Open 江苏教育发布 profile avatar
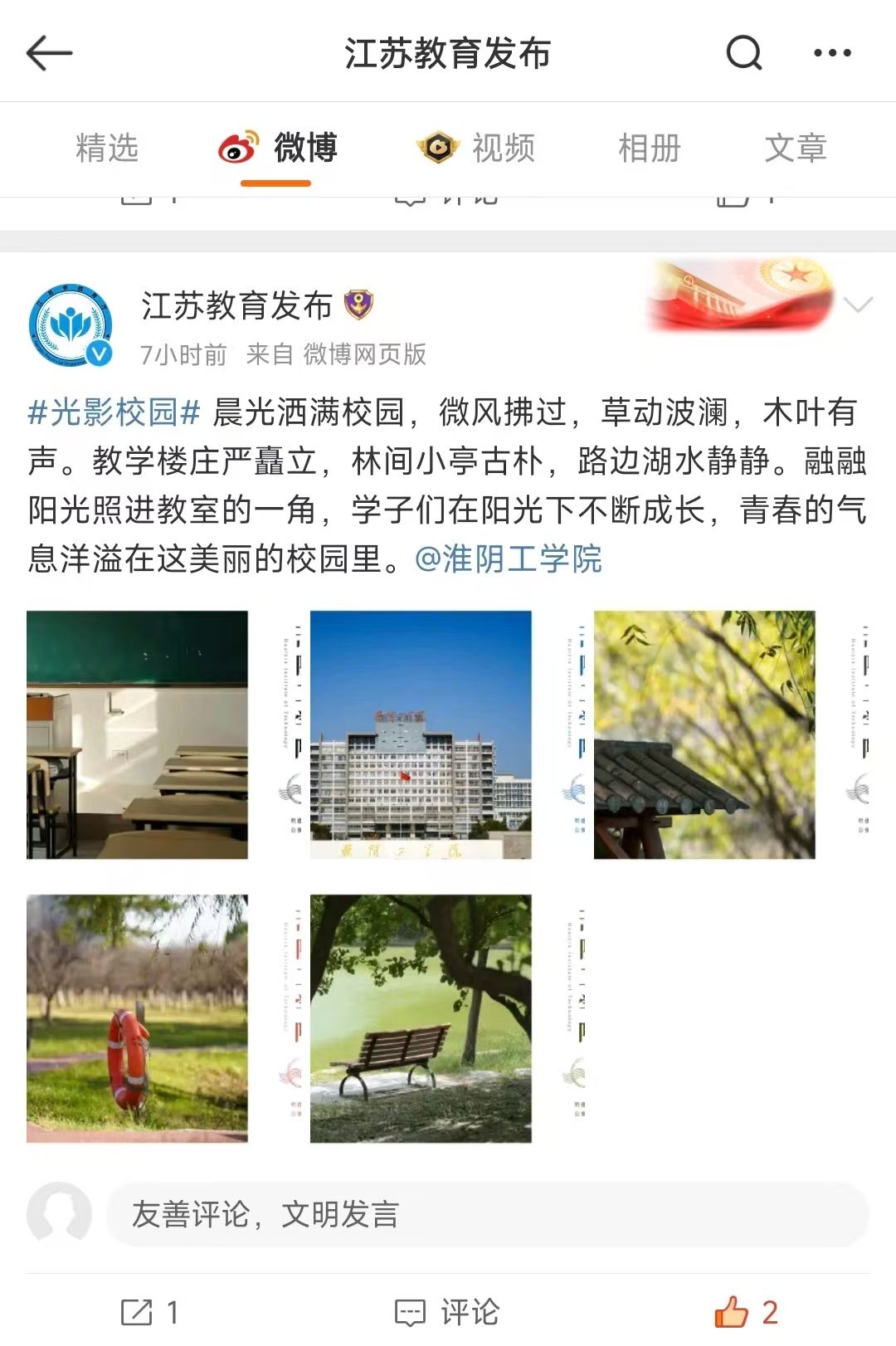 [x=71, y=326]
